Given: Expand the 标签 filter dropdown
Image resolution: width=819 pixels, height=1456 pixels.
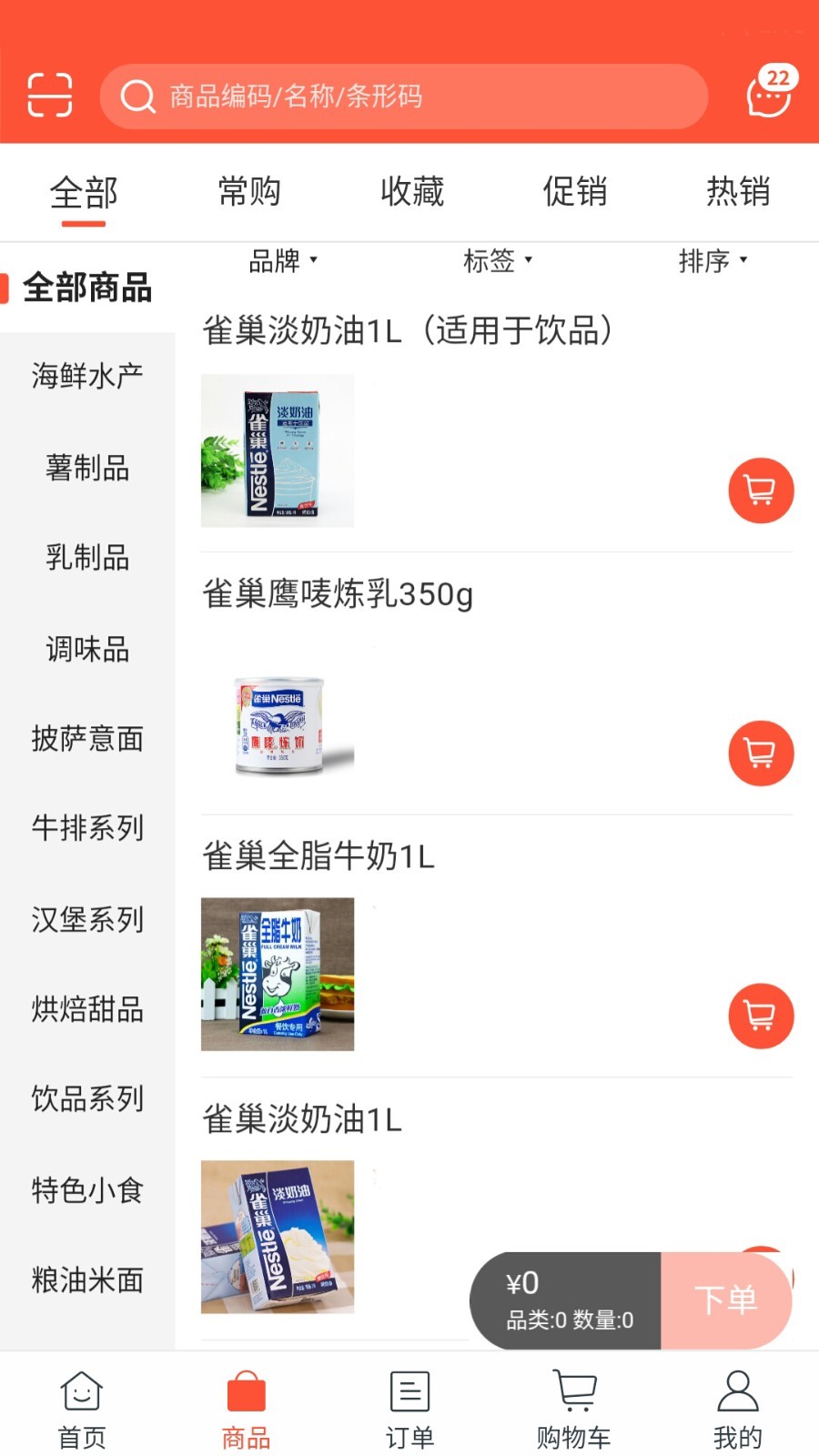Looking at the screenshot, I should [498, 261].
